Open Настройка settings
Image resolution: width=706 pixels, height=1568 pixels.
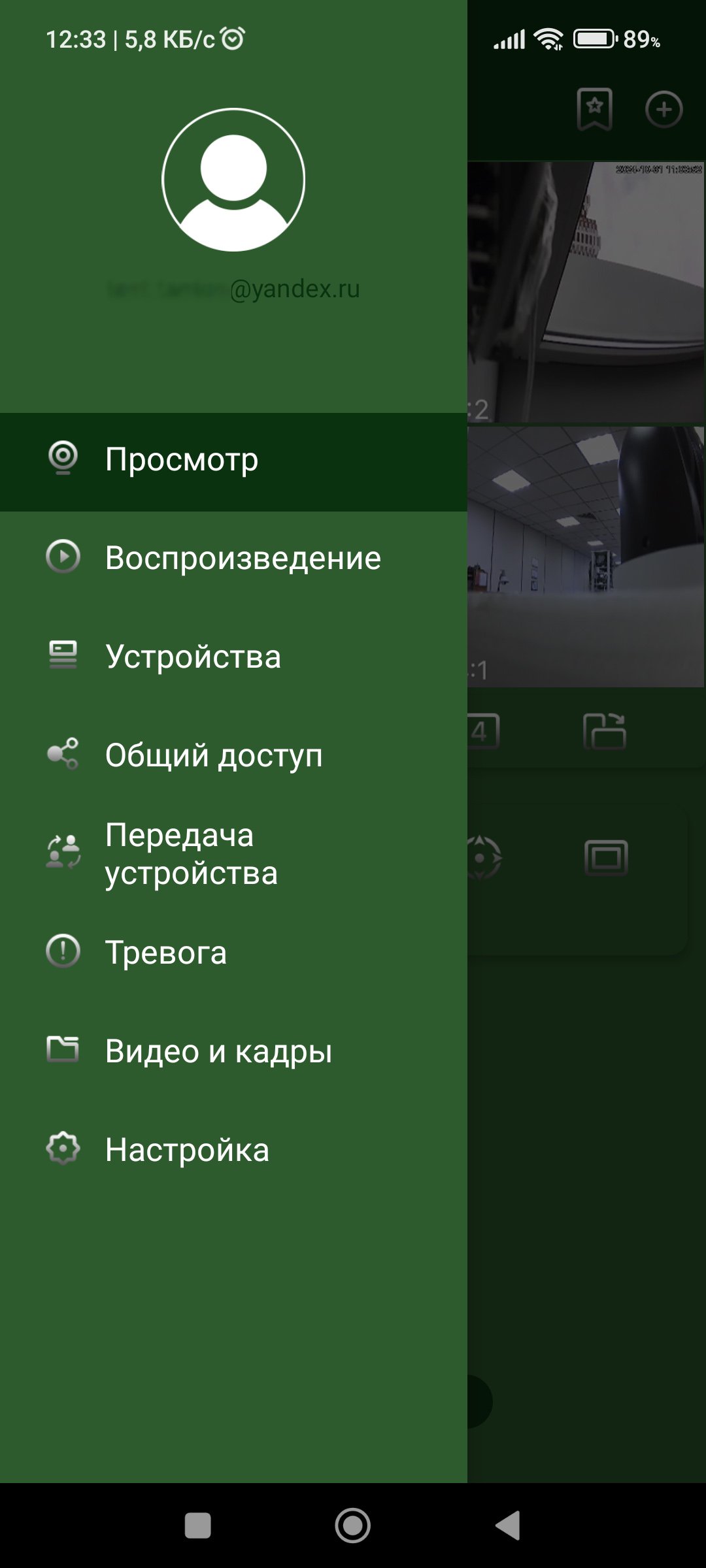(x=233, y=1150)
